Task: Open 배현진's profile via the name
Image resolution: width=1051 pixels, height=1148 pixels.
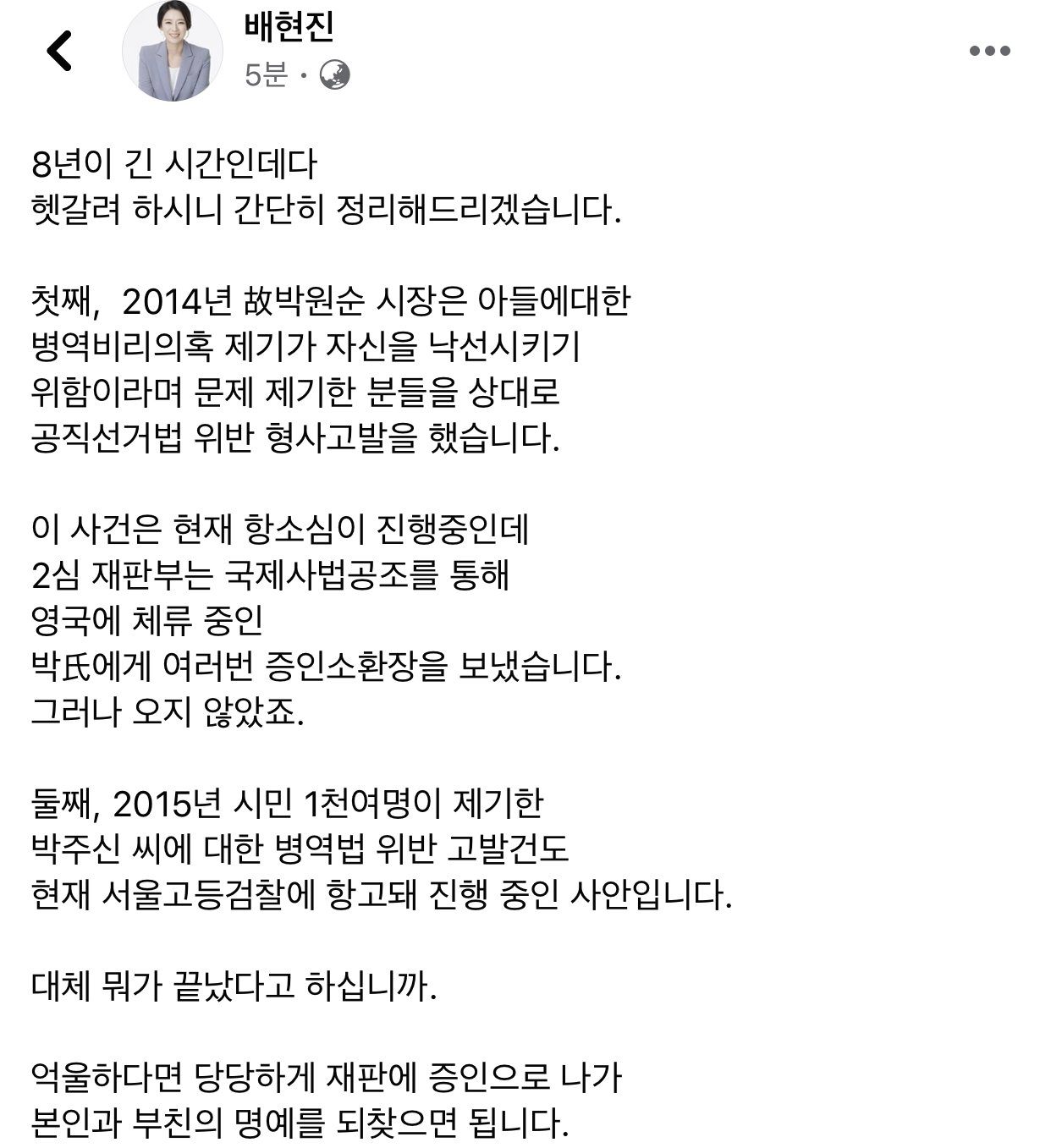Action: pyautogui.click(x=289, y=27)
